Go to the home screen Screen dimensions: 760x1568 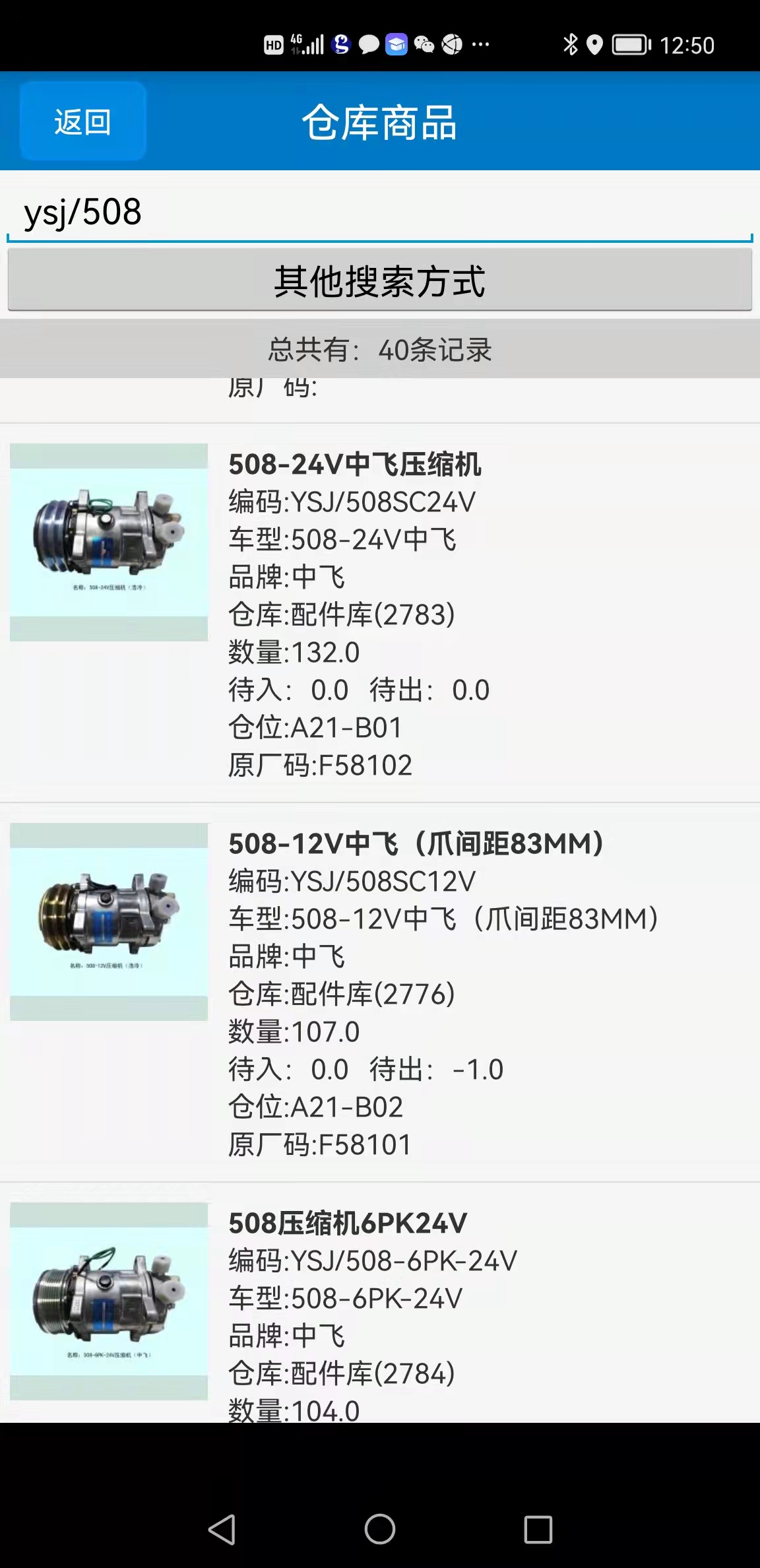pyautogui.click(x=380, y=1529)
